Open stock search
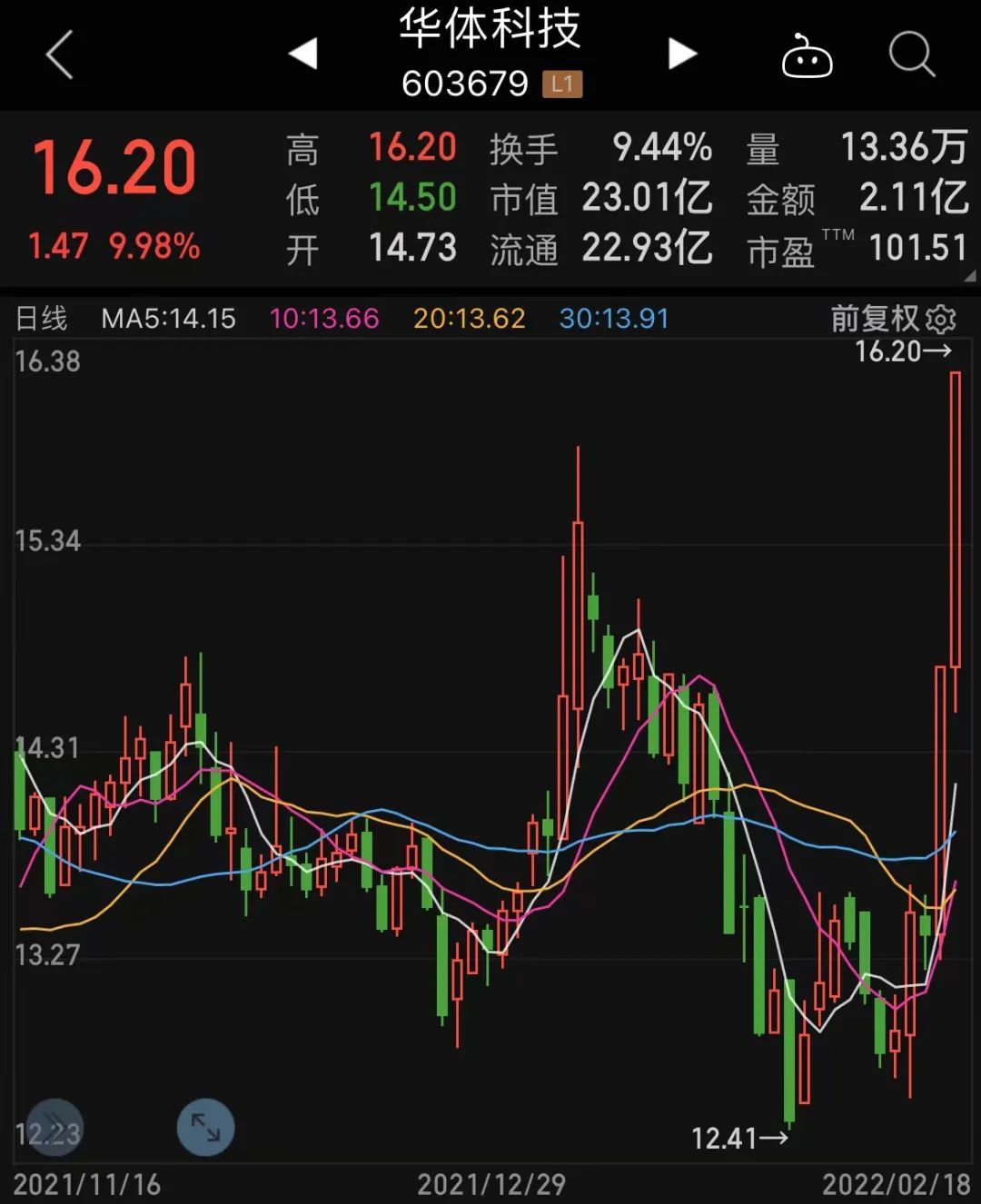 911,54
